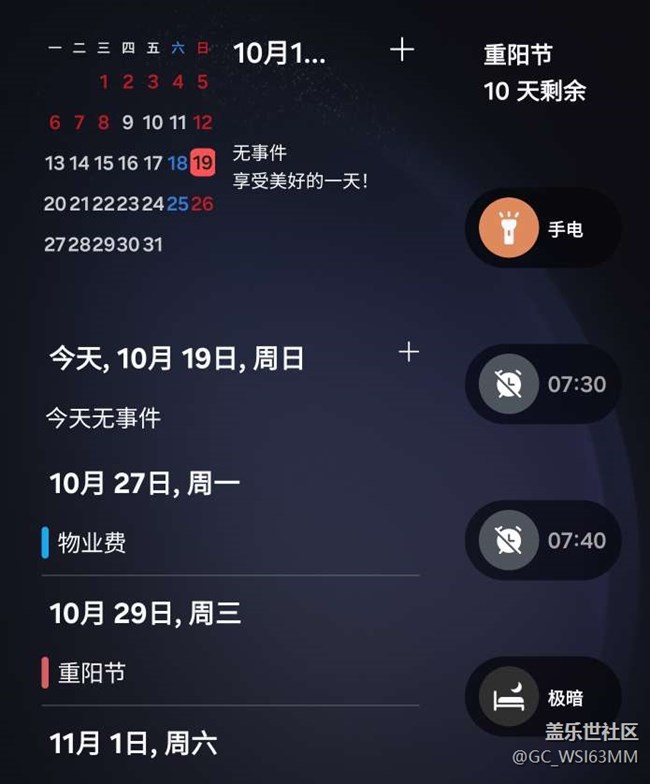Select date 19 in the calendar
Image resolution: width=650 pixels, height=784 pixels.
click(202, 163)
